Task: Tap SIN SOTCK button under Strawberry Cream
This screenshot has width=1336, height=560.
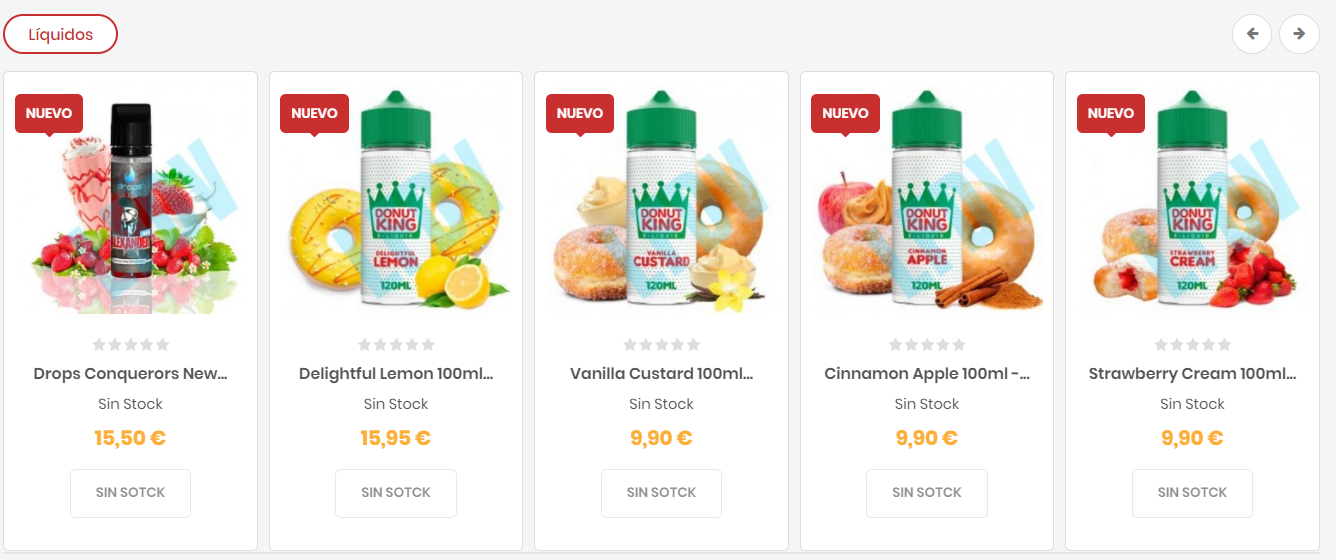Action: [1192, 493]
